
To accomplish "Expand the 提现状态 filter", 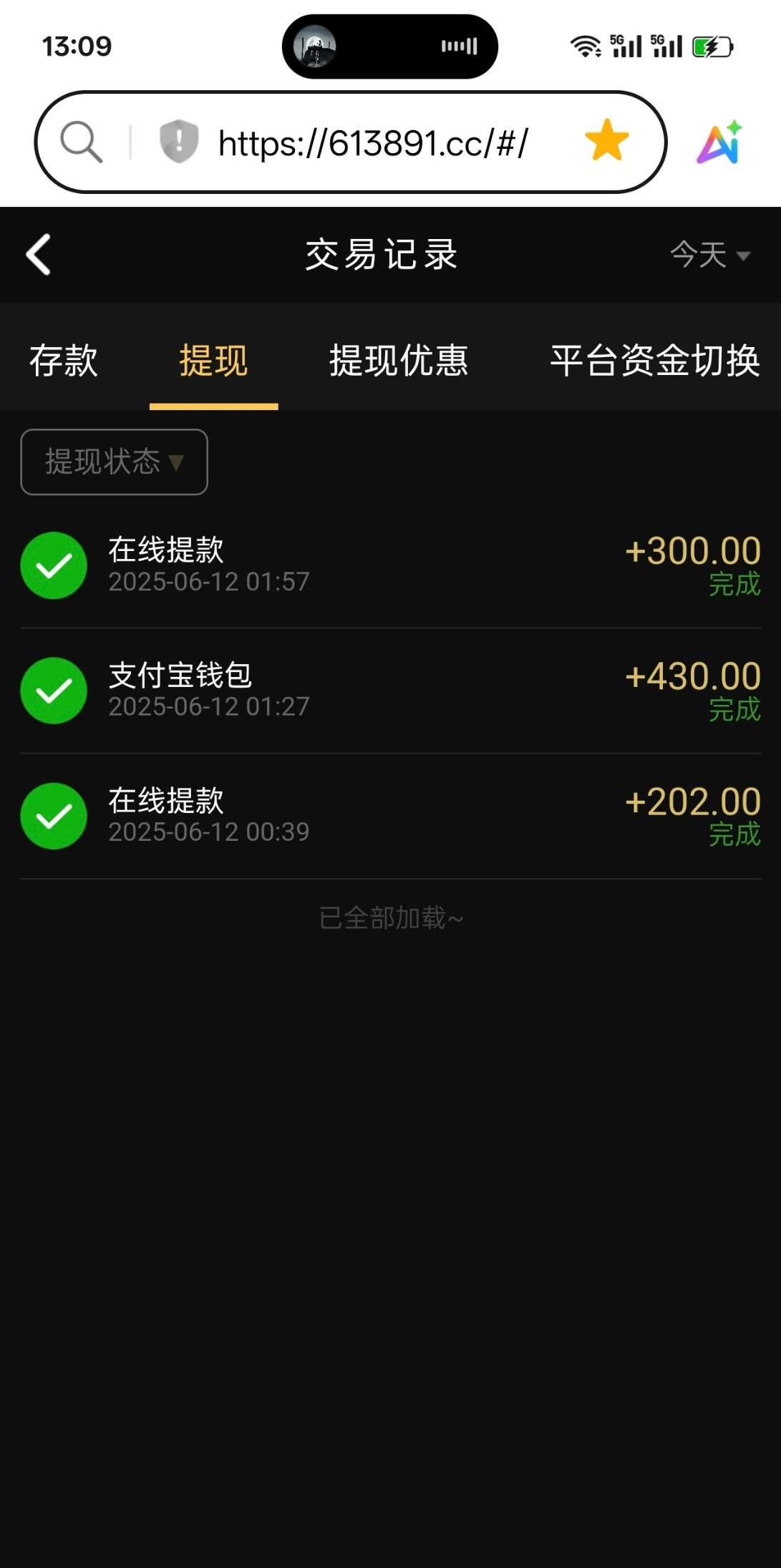I will pos(115,462).
